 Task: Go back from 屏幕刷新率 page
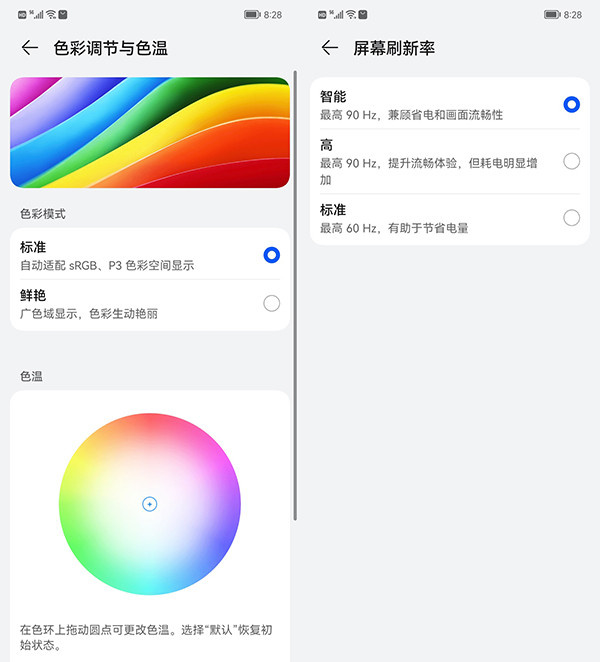(330, 48)
